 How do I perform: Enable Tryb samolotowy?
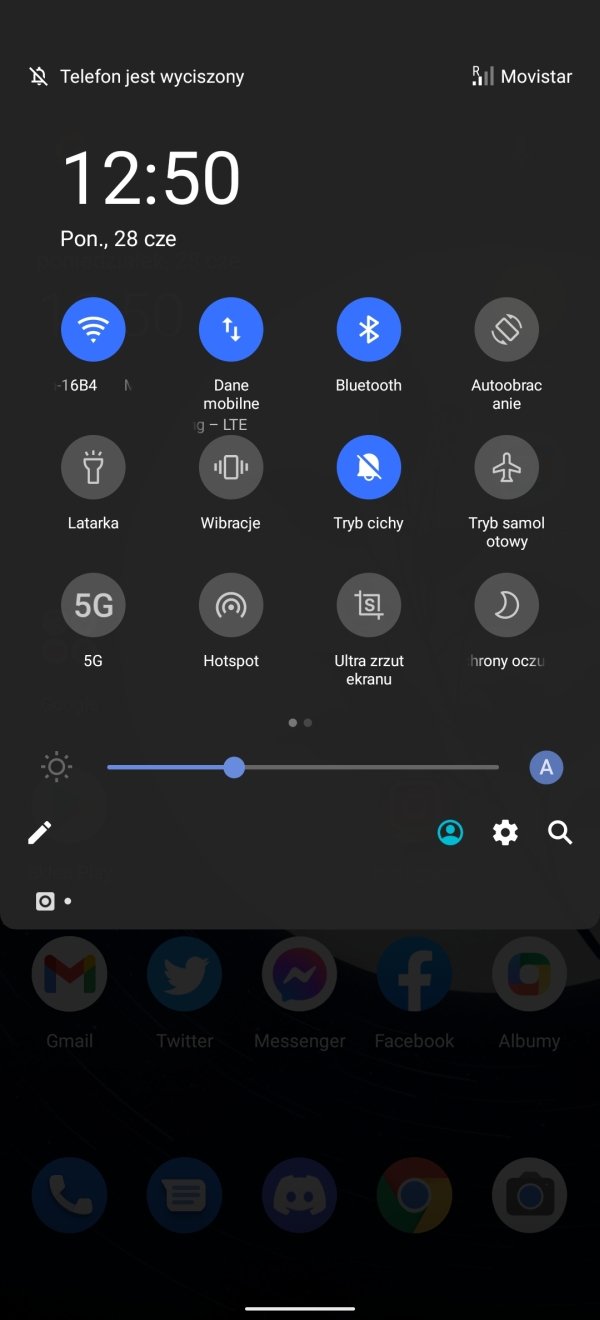click(x=507, y=467)
